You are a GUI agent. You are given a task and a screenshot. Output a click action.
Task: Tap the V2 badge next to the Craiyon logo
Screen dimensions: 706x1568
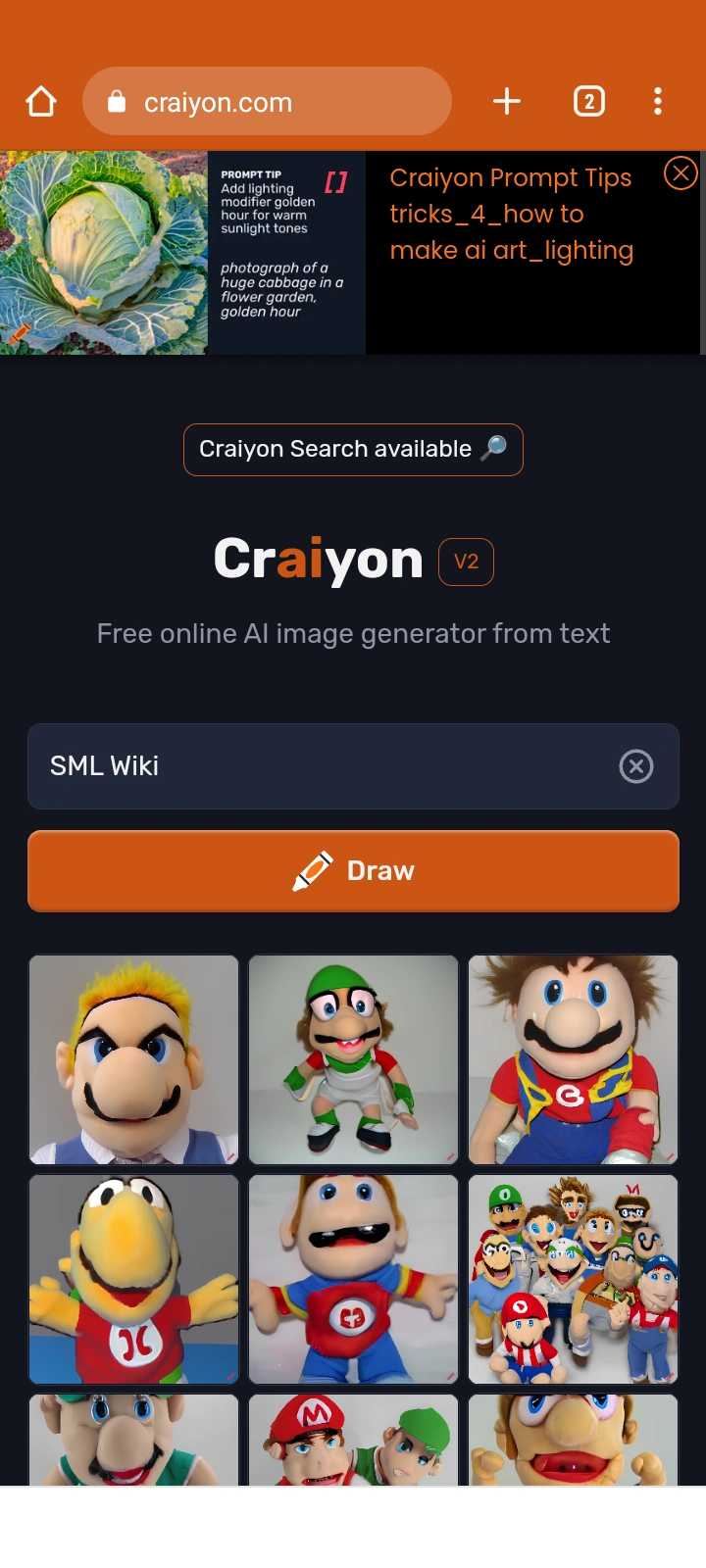click(466, 561)
